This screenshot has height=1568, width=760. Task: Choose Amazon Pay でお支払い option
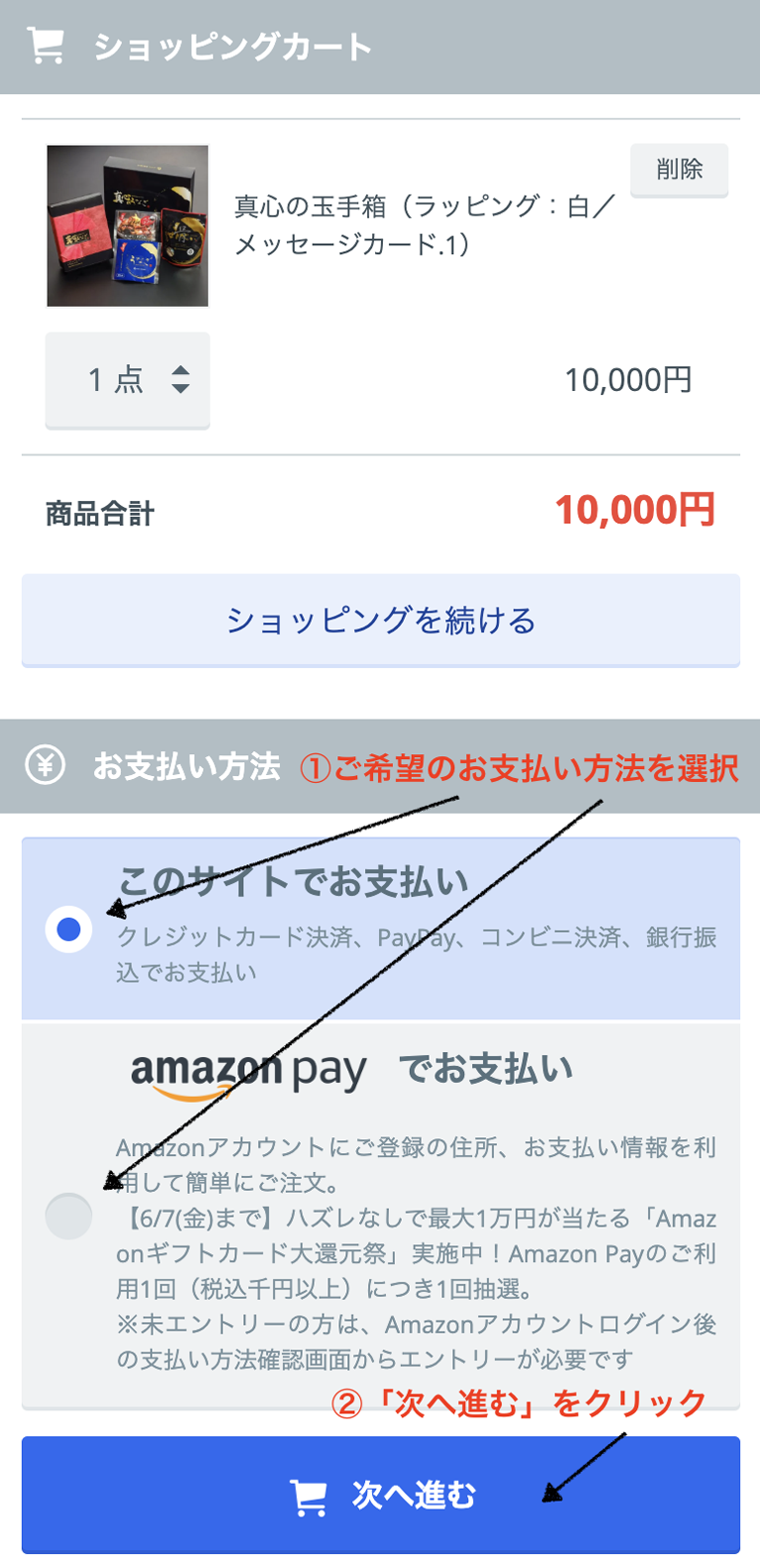69,1216
